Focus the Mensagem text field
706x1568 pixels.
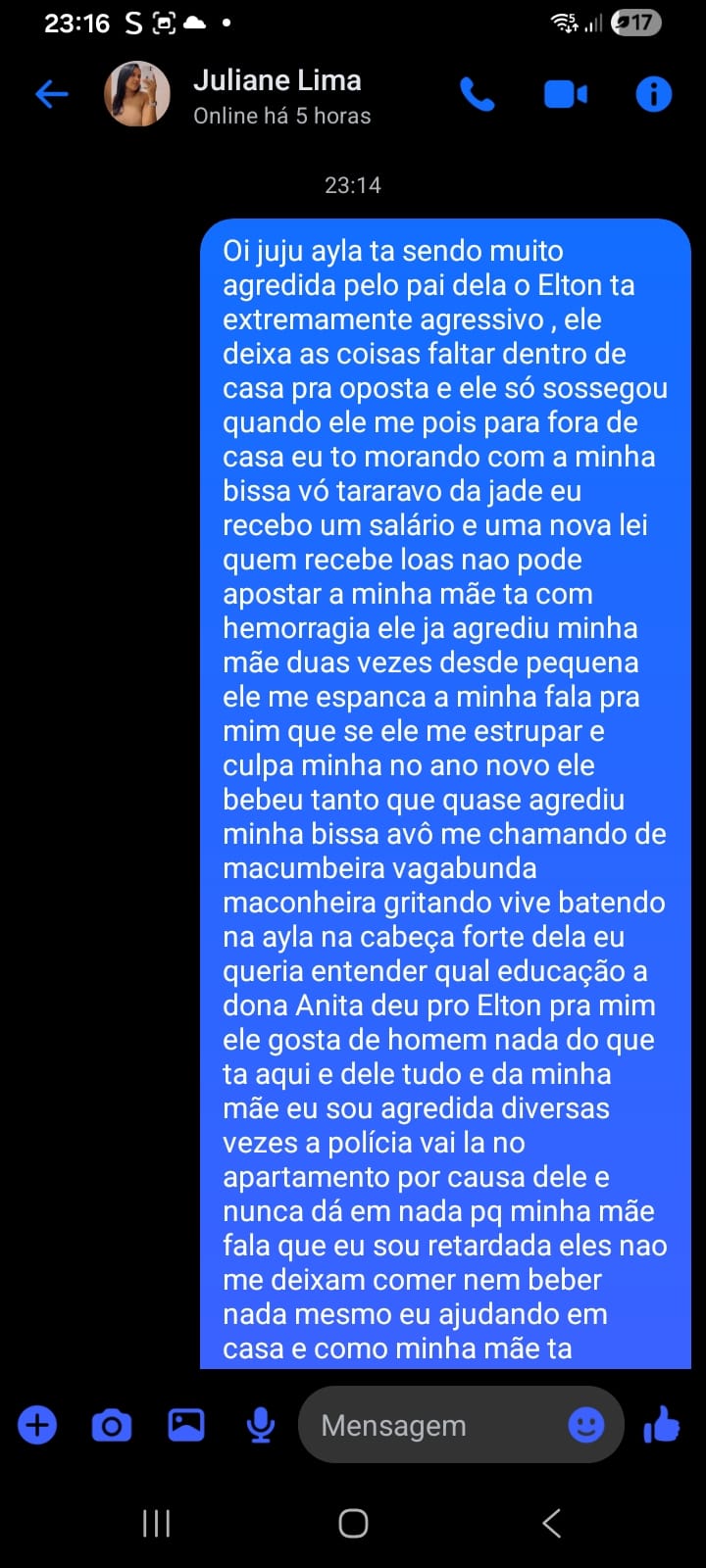pos(431,1425)
